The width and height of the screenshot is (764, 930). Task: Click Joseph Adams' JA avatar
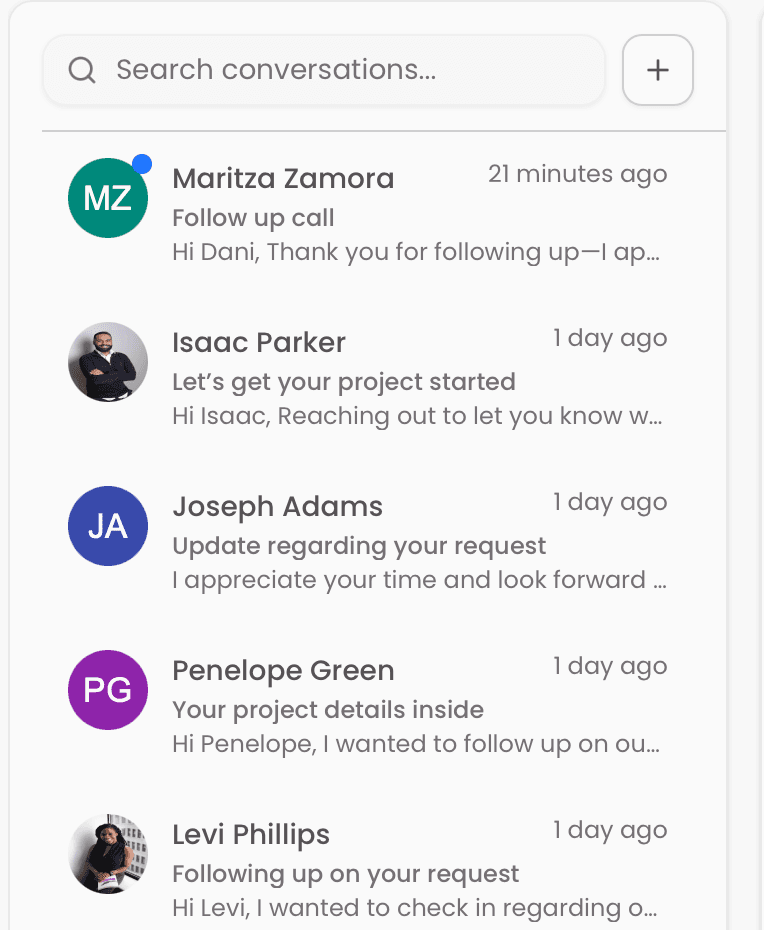coord(108,526)
